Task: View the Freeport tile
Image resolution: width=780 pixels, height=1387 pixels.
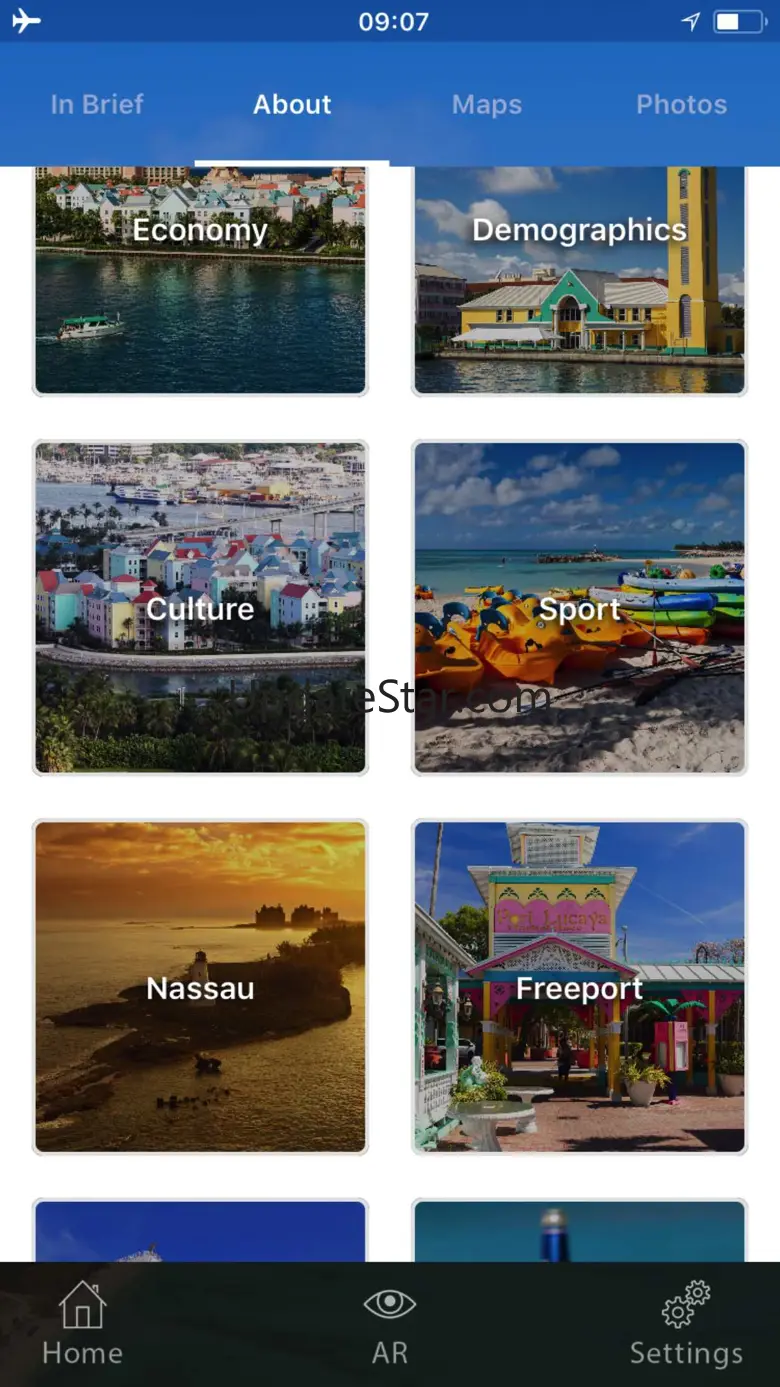Action: pyautogui.click(x=579, y=987)
